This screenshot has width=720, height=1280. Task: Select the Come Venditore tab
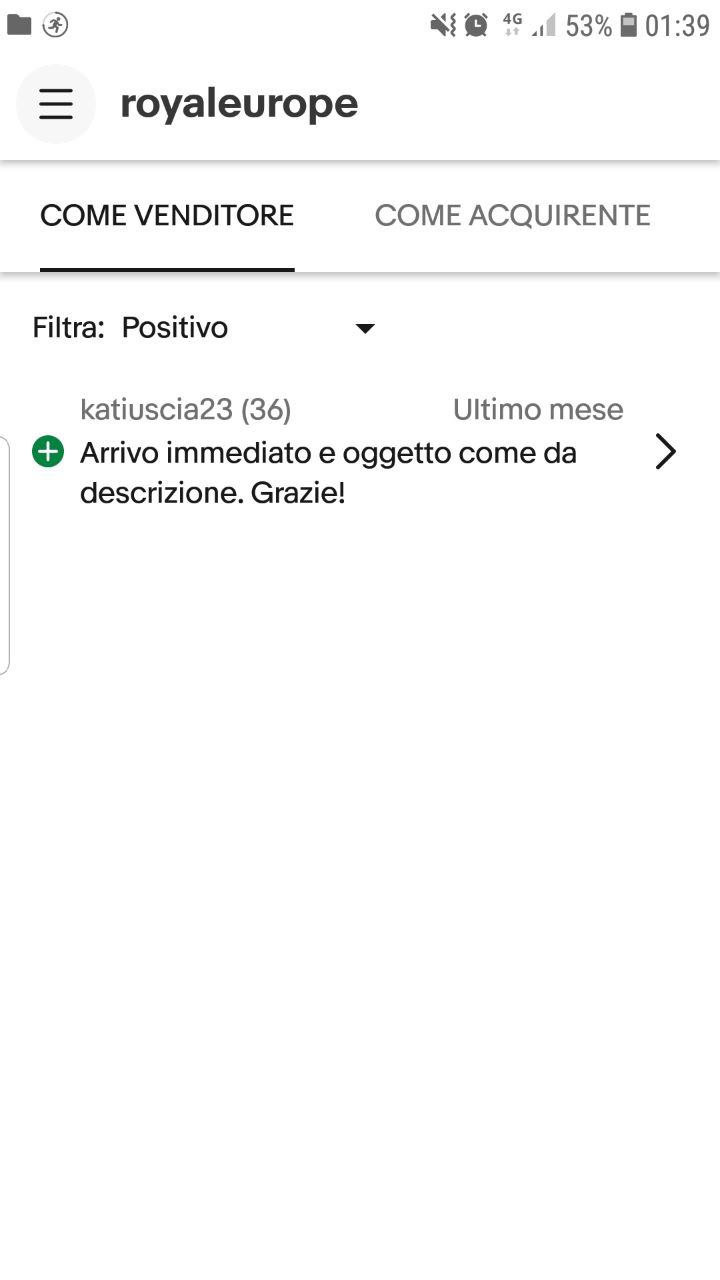(167, 216)
